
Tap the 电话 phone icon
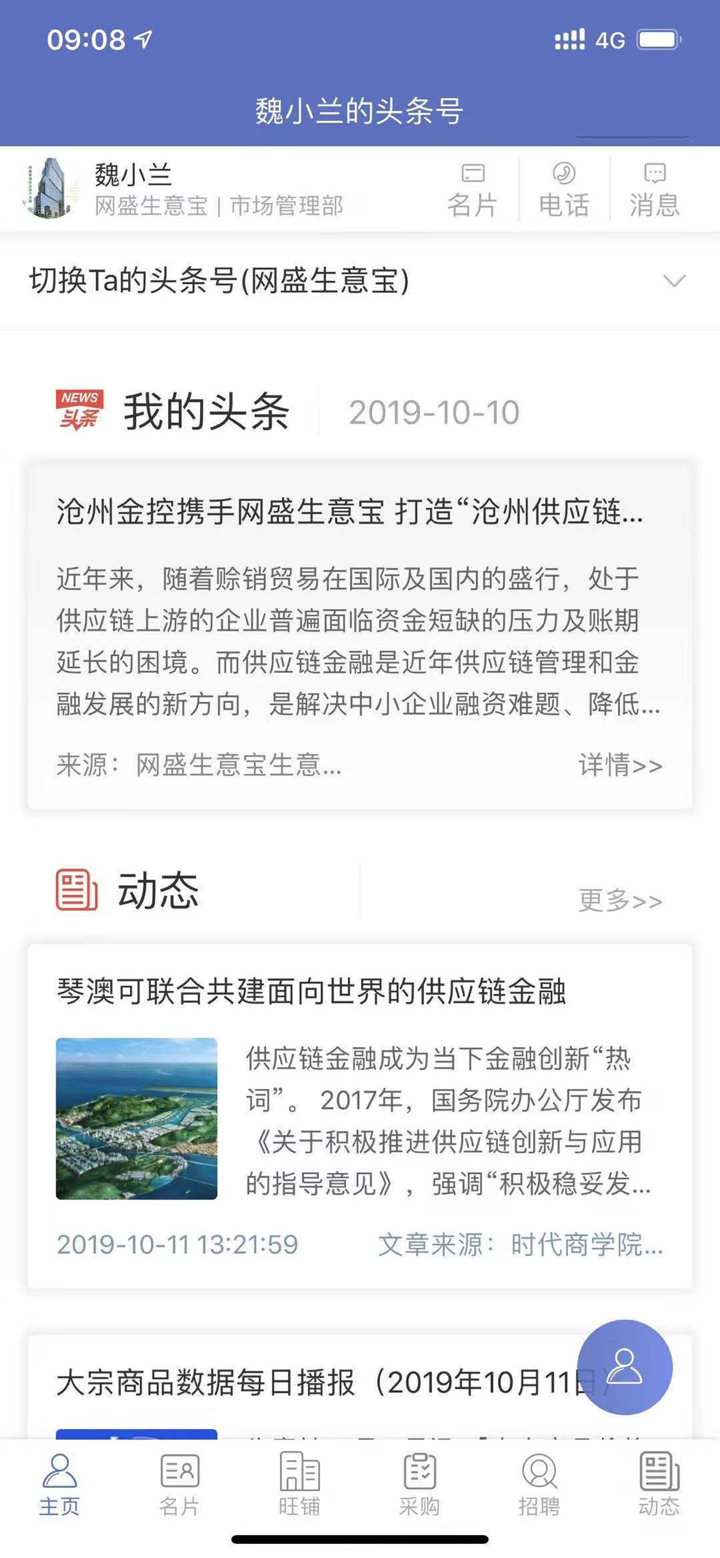(x=563, y=188)
